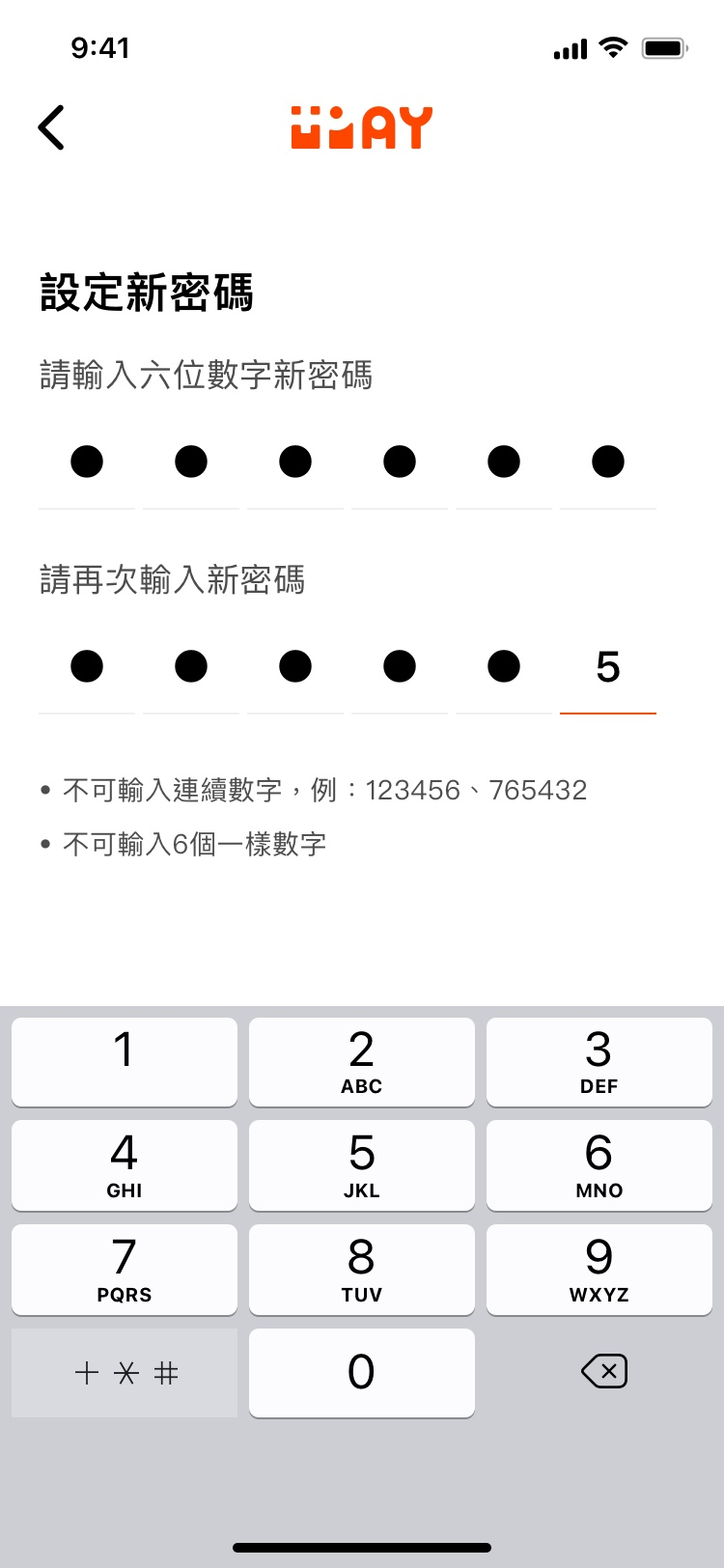Enter digit 4 GHI
Image resolution: width=724 pixels, height=1568 pixels.
click(x=125, y=1165)
